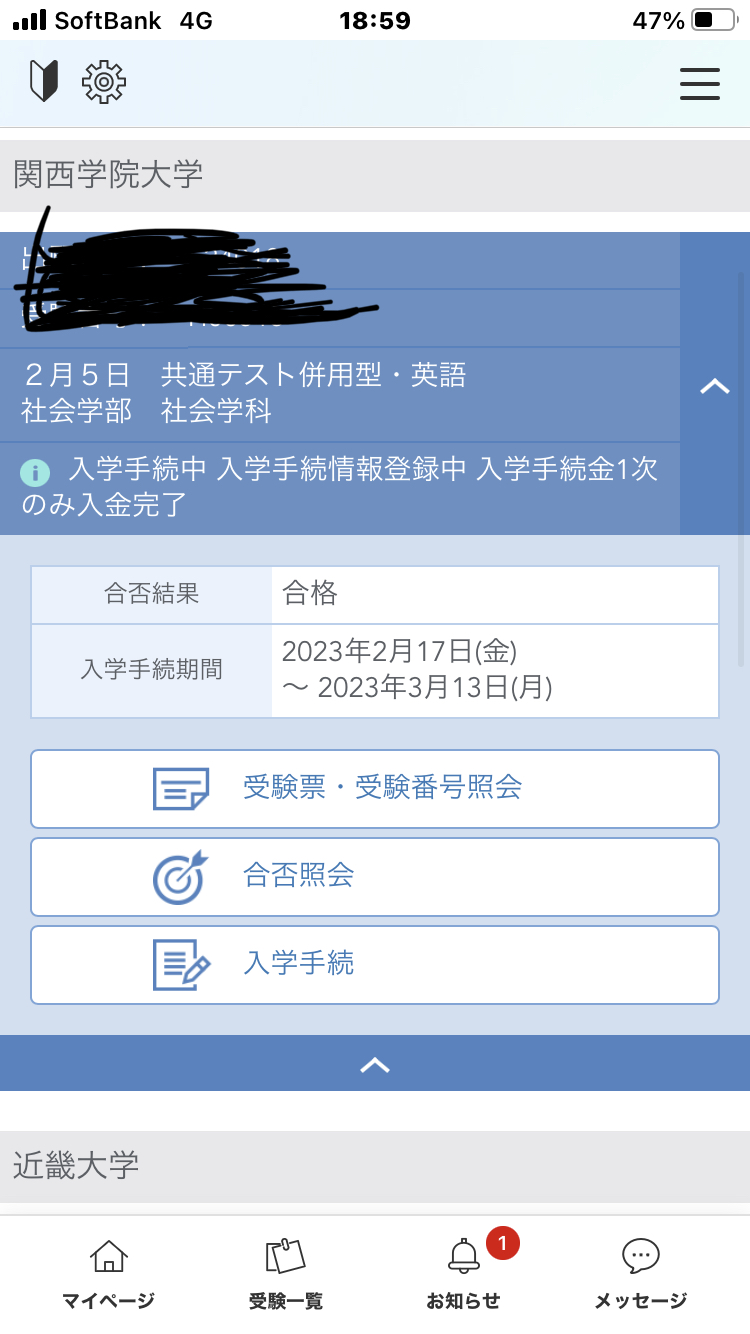Tap 受験票・受験番号照会 button
Image resolution: width=750 pixels, height=1334 pixels.
(x=375, y=788)
